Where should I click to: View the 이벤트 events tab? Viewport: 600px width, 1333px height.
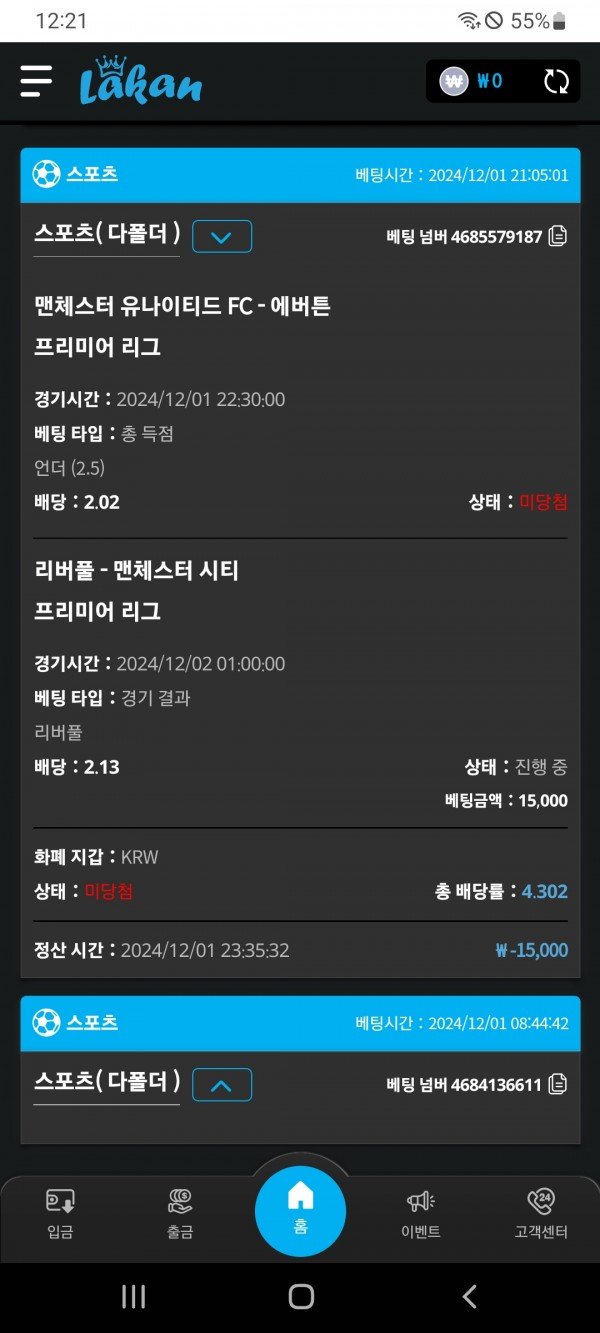420,1213
